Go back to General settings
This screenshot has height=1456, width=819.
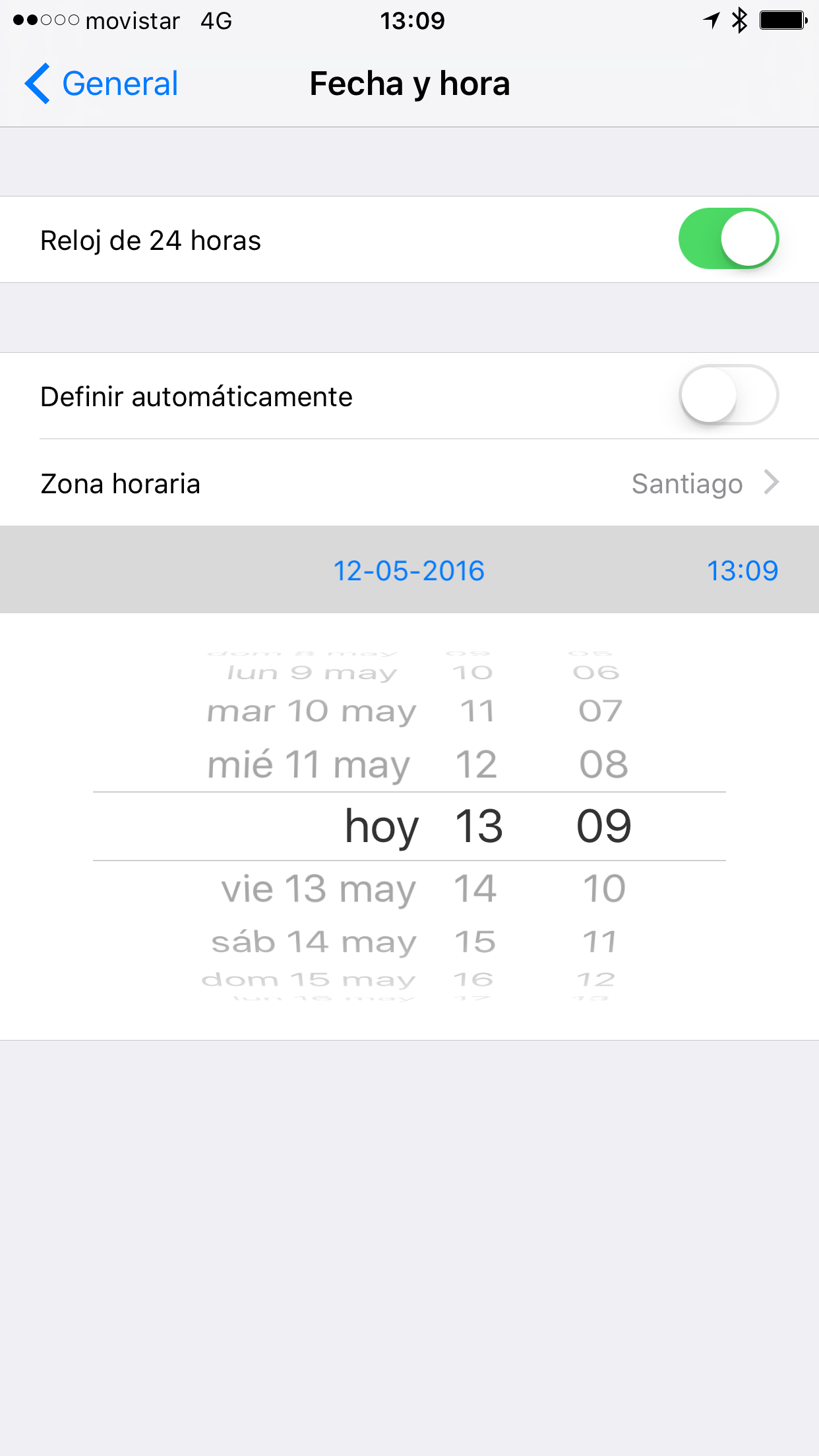[102, 84]
